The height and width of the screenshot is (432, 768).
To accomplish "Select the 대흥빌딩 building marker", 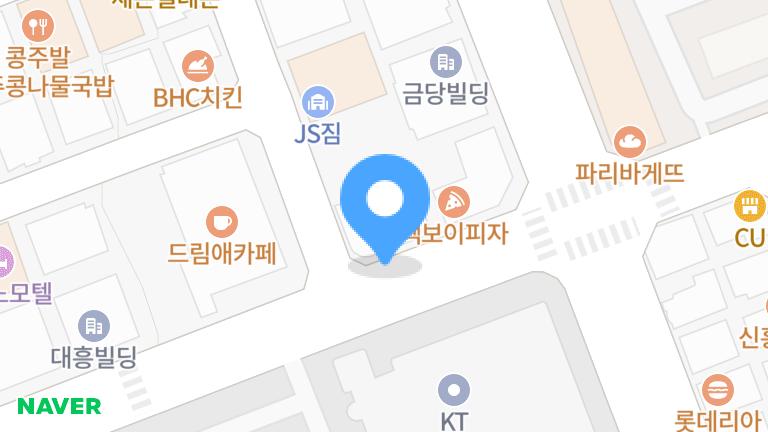I will [93, 326].
